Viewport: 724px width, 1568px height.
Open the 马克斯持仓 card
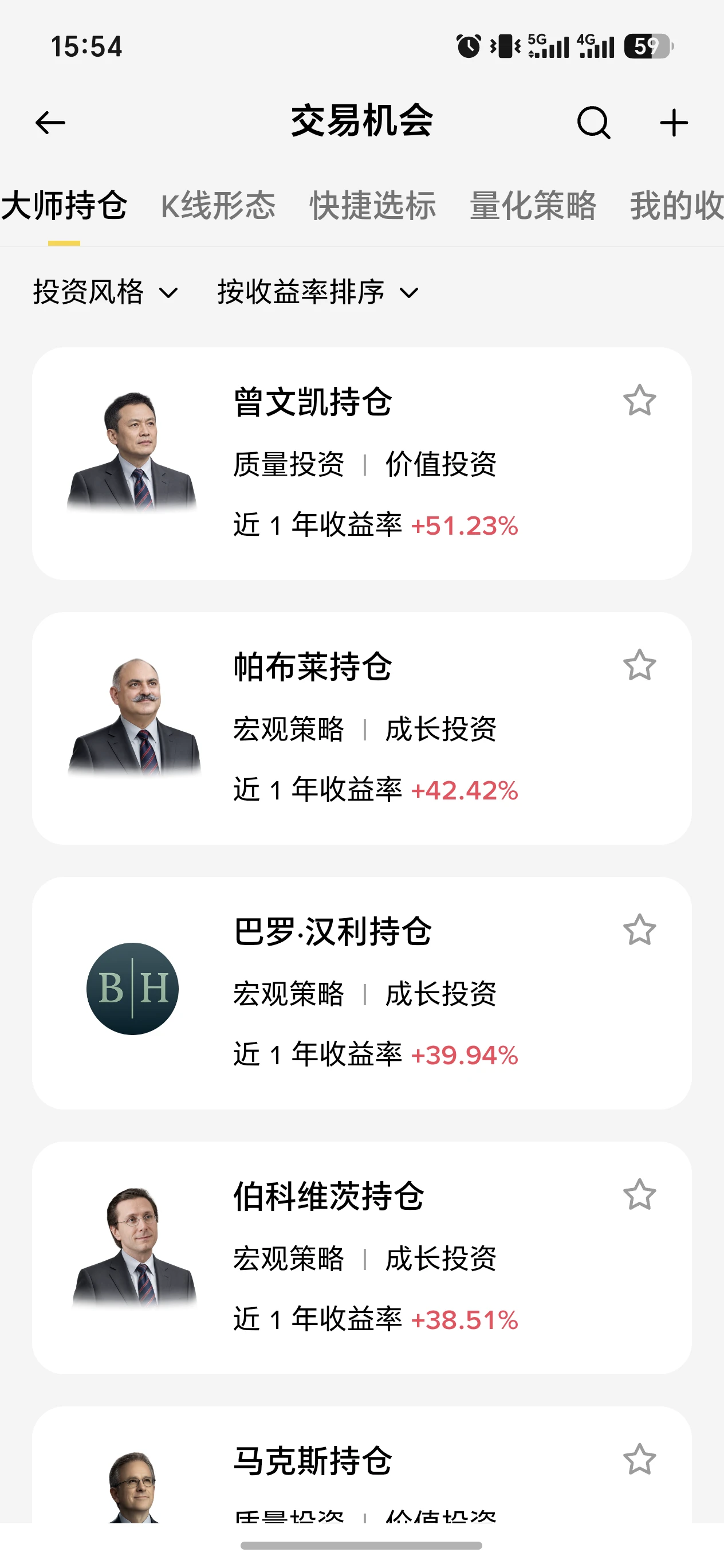pyautogui.click(x=362, y=1464)
